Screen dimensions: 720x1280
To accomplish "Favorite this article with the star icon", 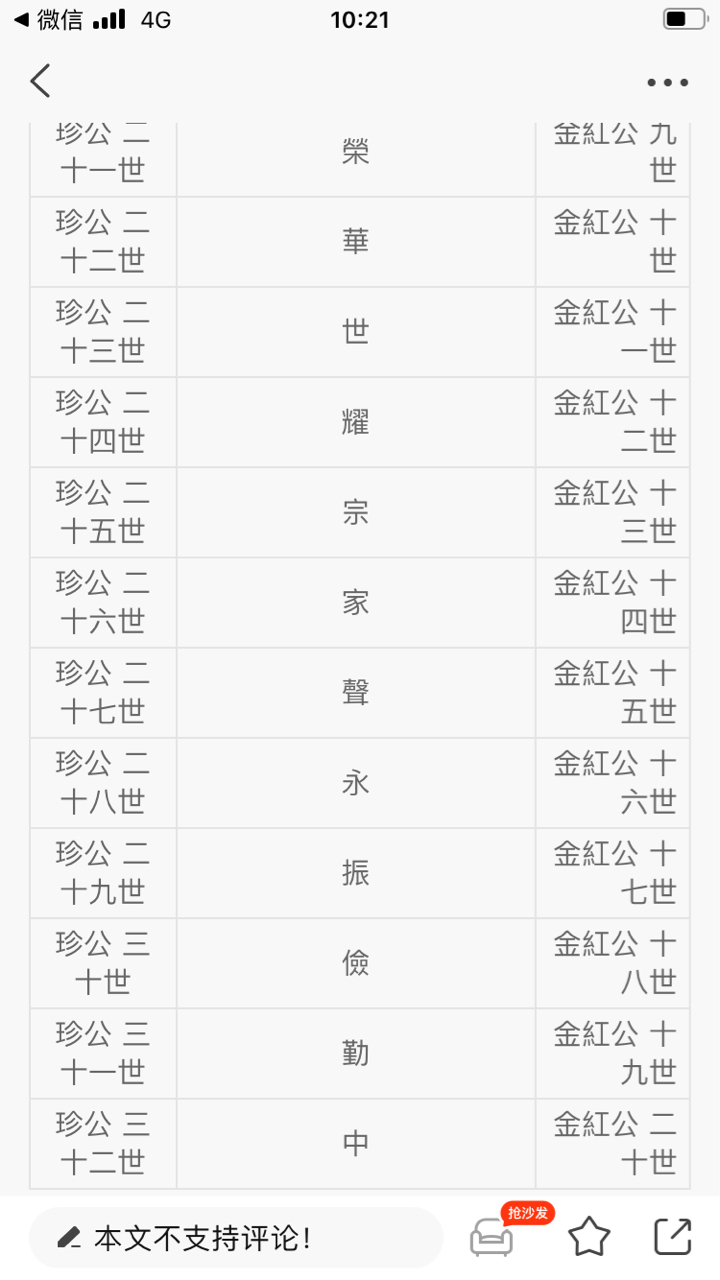I will point(589,1237).
